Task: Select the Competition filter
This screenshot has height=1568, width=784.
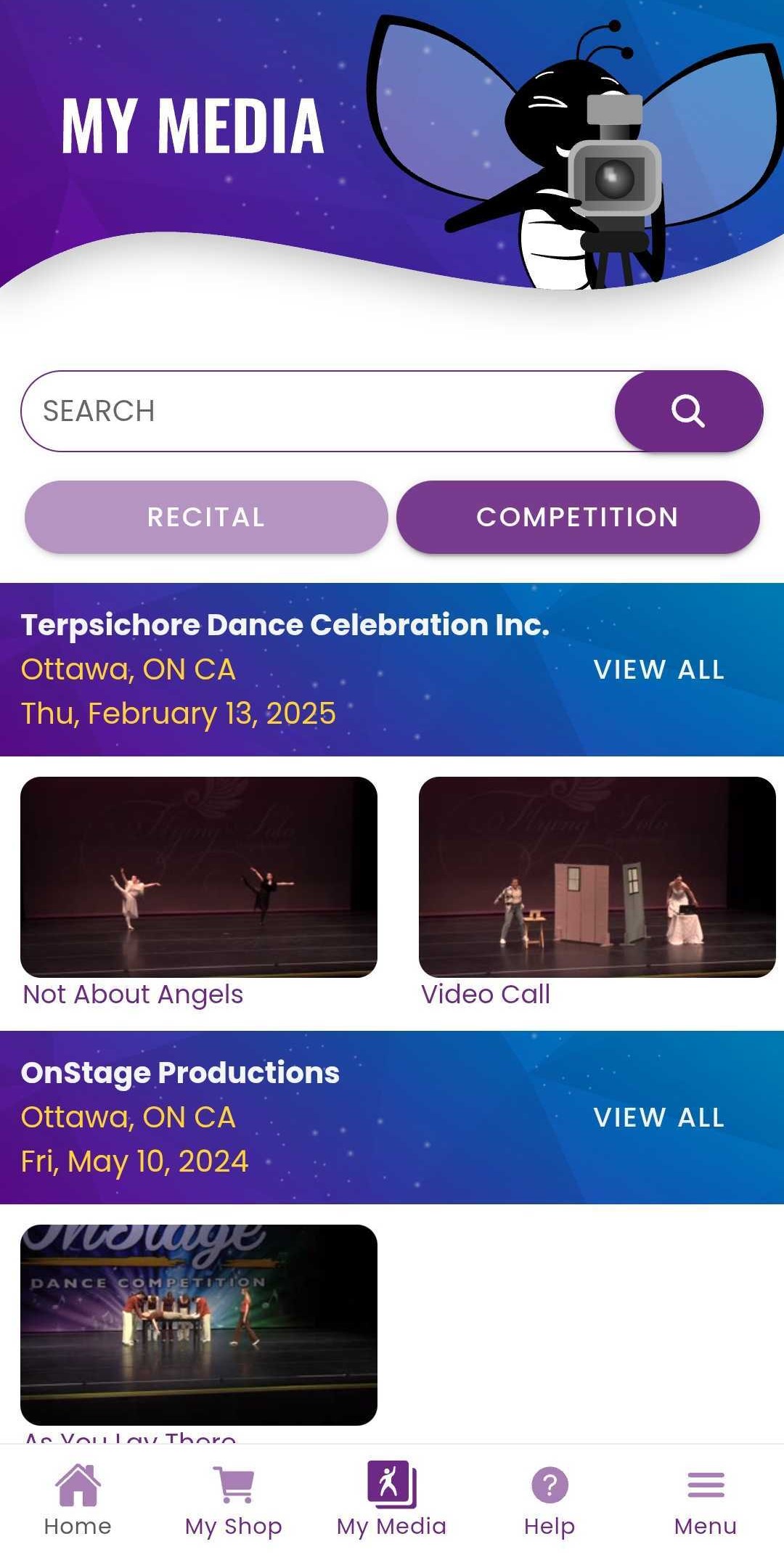Action: point(578,517)
